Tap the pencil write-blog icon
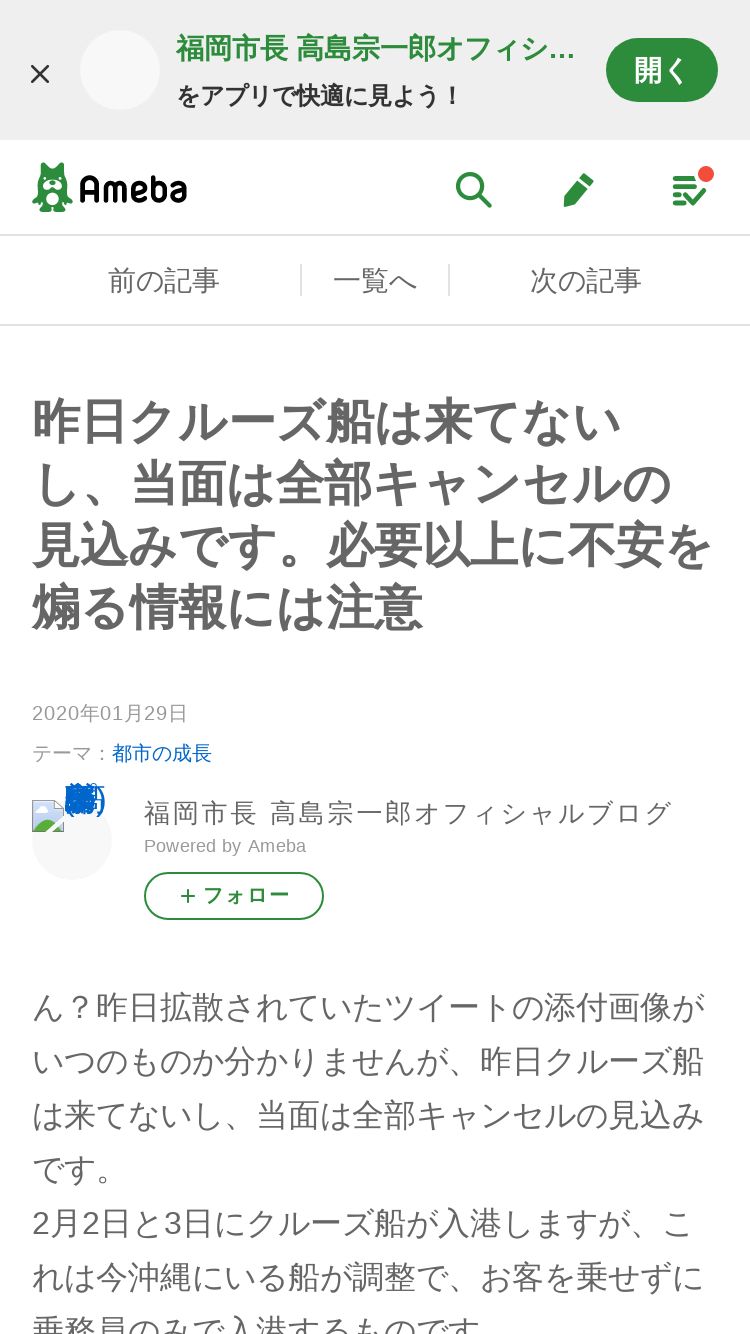This screenshot has width=750, height=1334. coord(578,189)
